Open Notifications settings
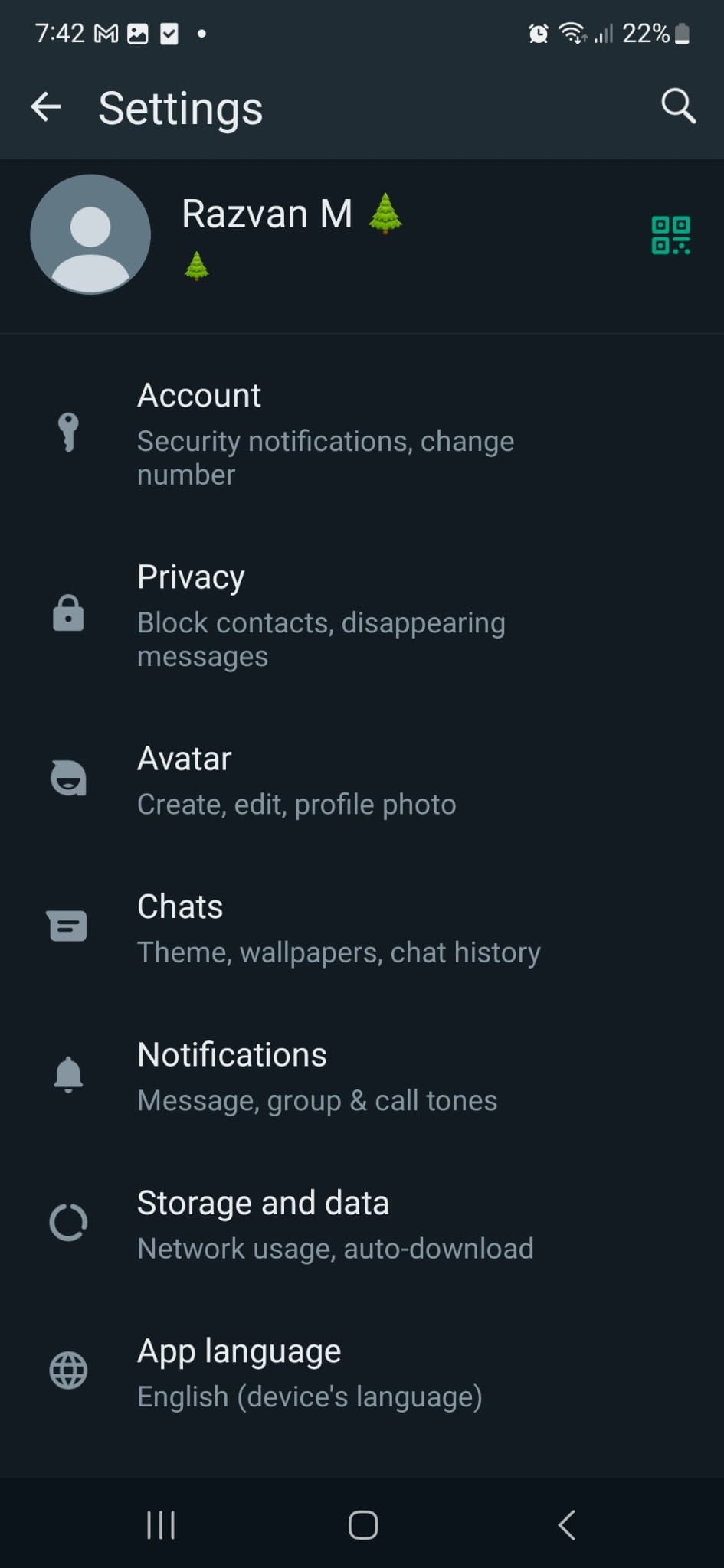This screenshot has height=1568, width=724. (x=316, y=1076)
